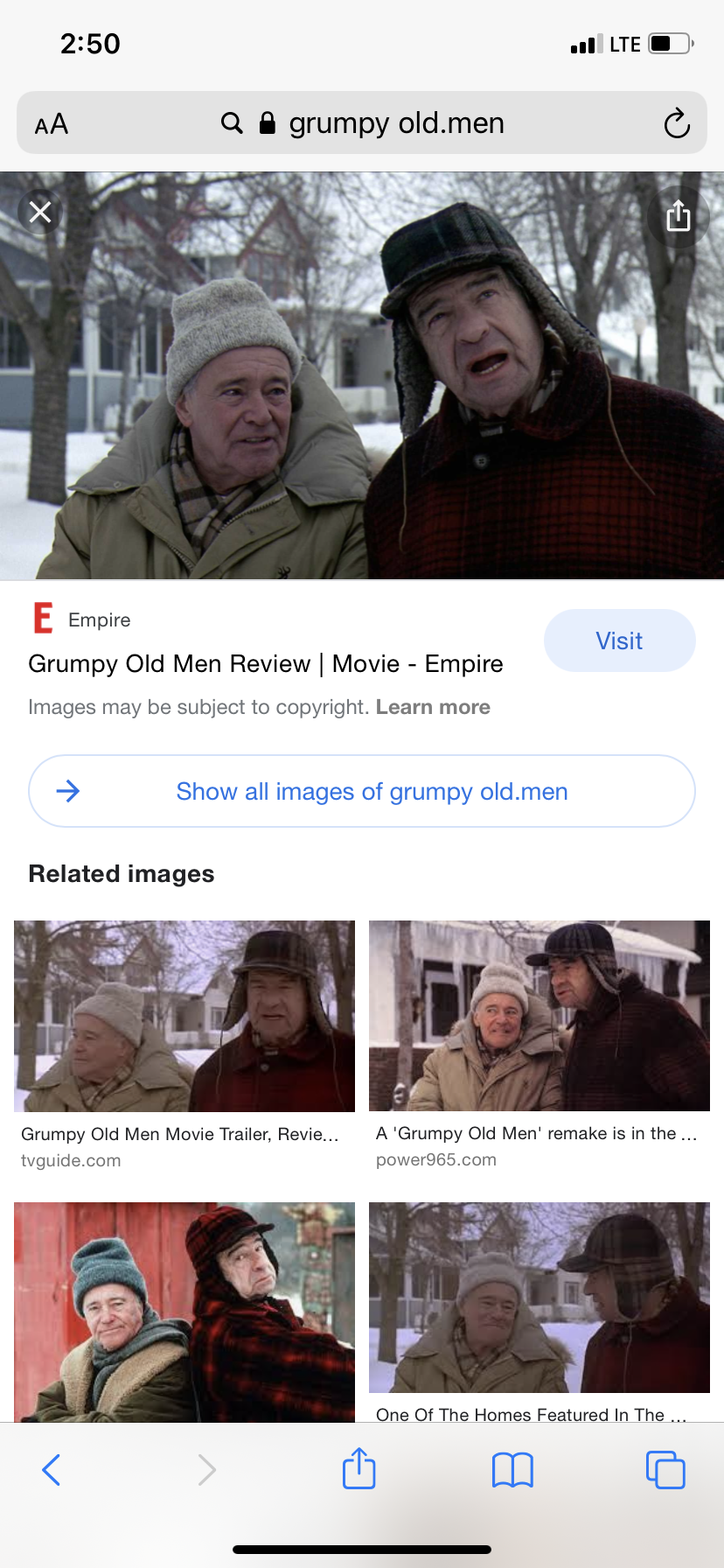Viewport: 724px width, 1568px height.
Task: Open Safari bookmarks
Action: tap(512, 1469)
